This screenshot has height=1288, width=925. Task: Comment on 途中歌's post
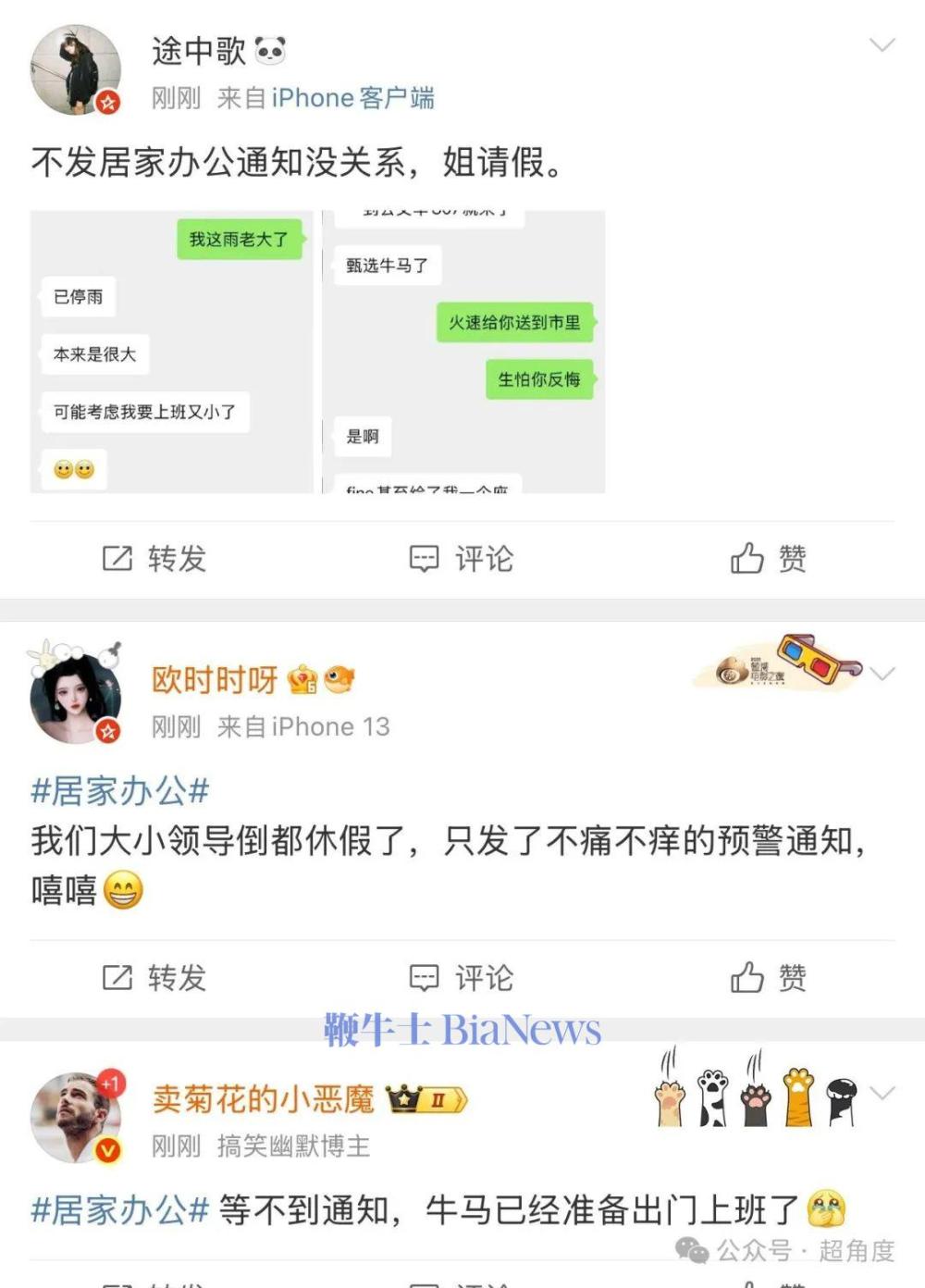coord(461,559)
